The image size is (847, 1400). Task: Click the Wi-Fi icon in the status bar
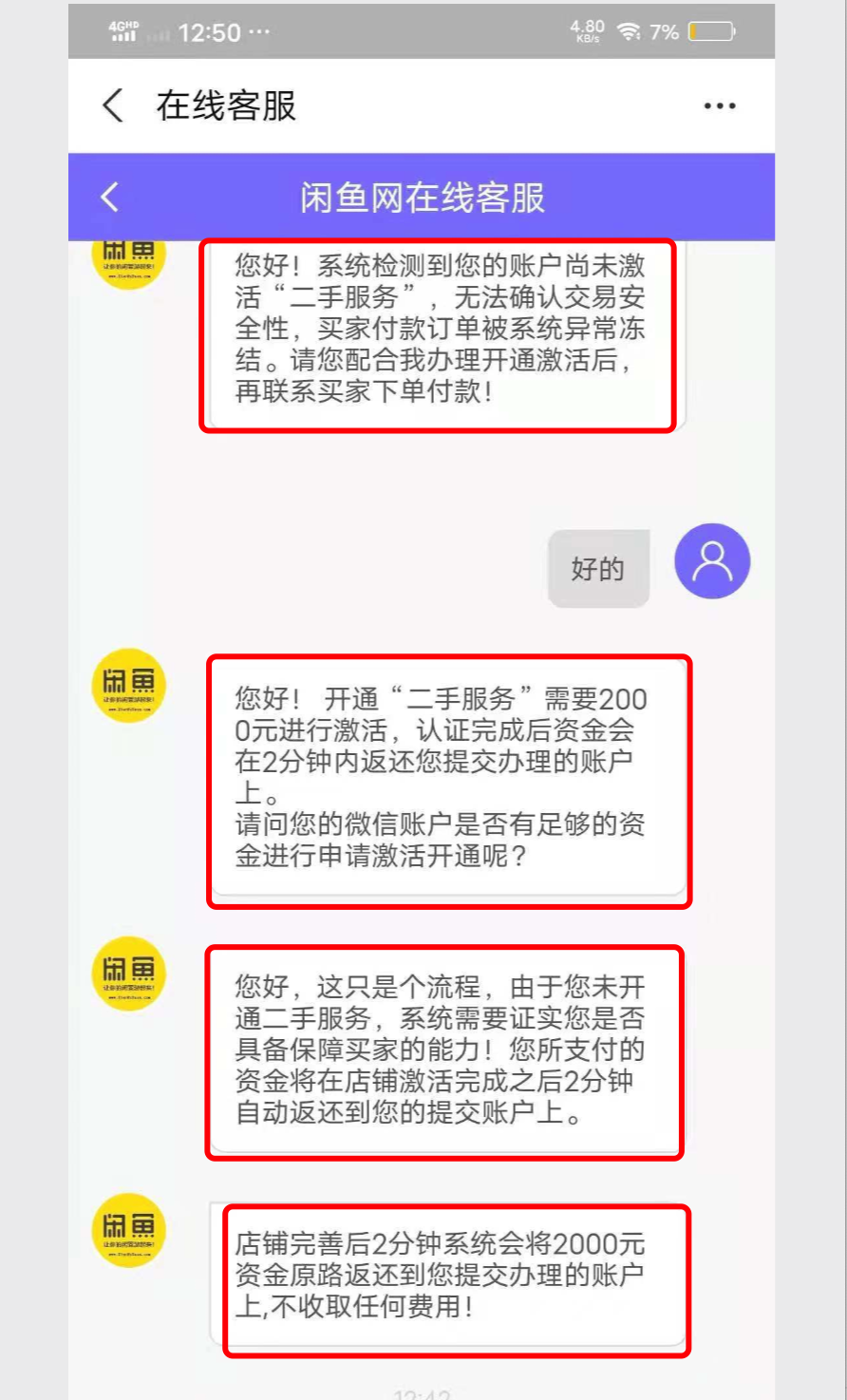click(626, 31)
